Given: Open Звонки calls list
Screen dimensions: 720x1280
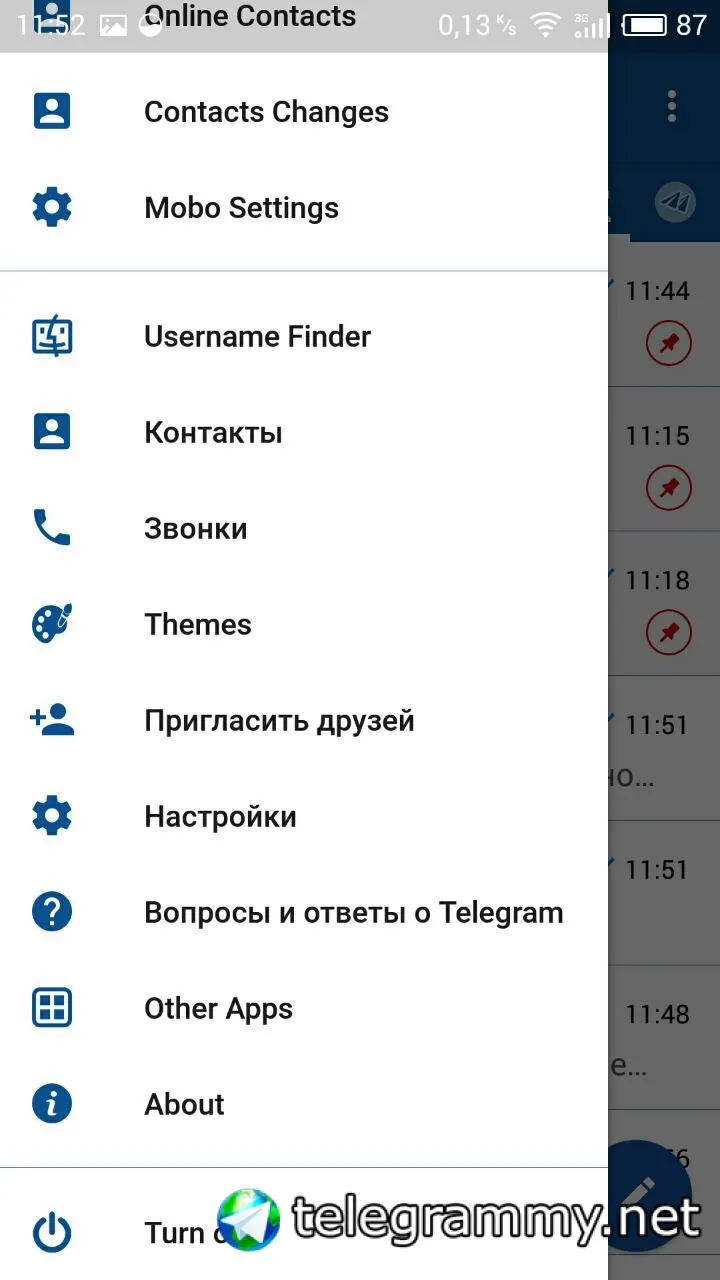Looking at the screenshot, I should tap(196, 529).
